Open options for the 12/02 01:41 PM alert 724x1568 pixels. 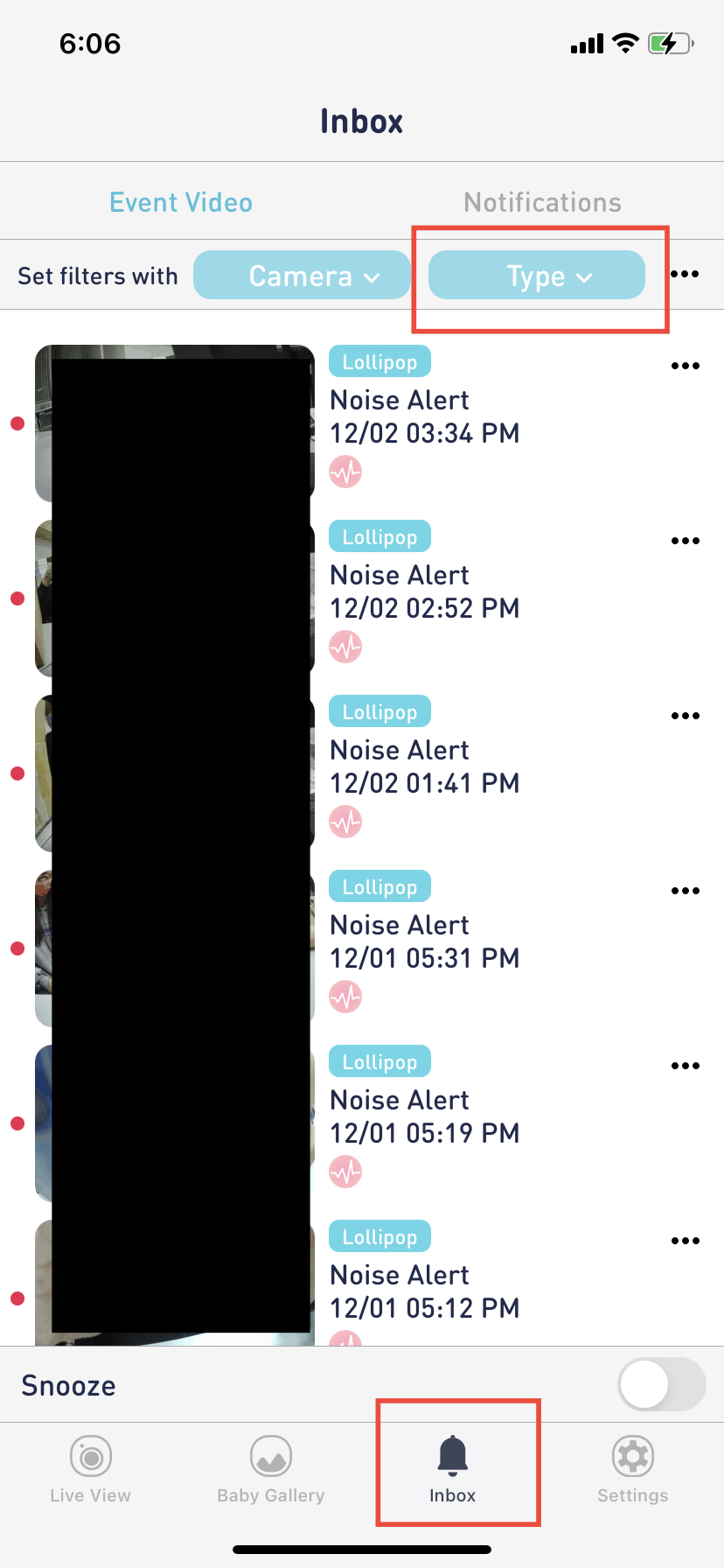[686, 716]
